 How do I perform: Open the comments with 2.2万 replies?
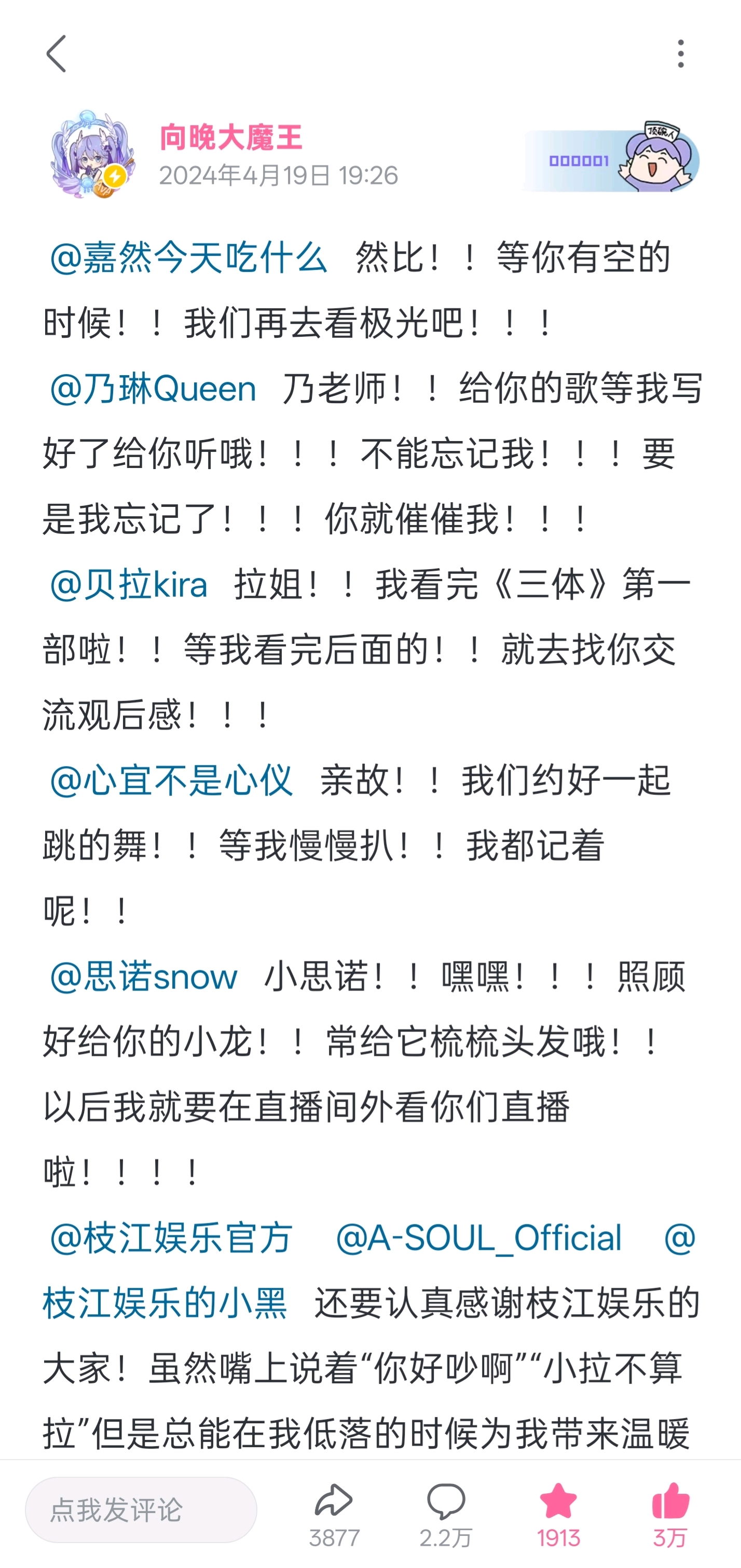click(446, 1515)
